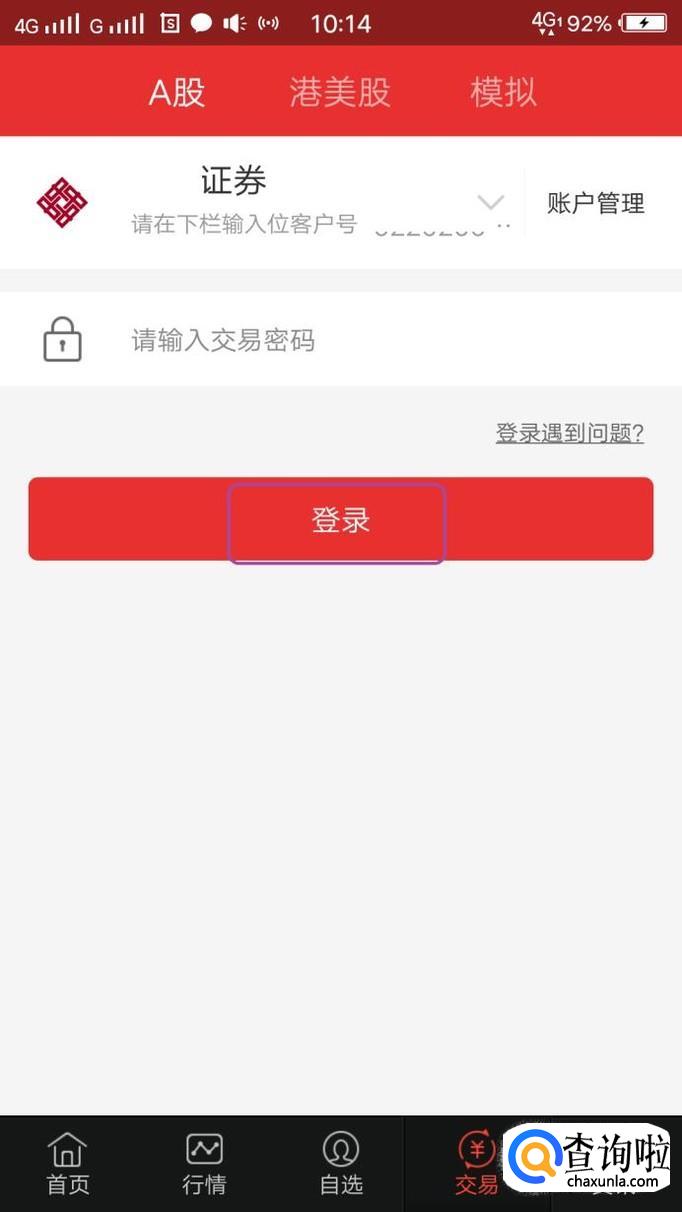Open the 行情 market tab
The image size is (682, 1212).
(204, 1164)
